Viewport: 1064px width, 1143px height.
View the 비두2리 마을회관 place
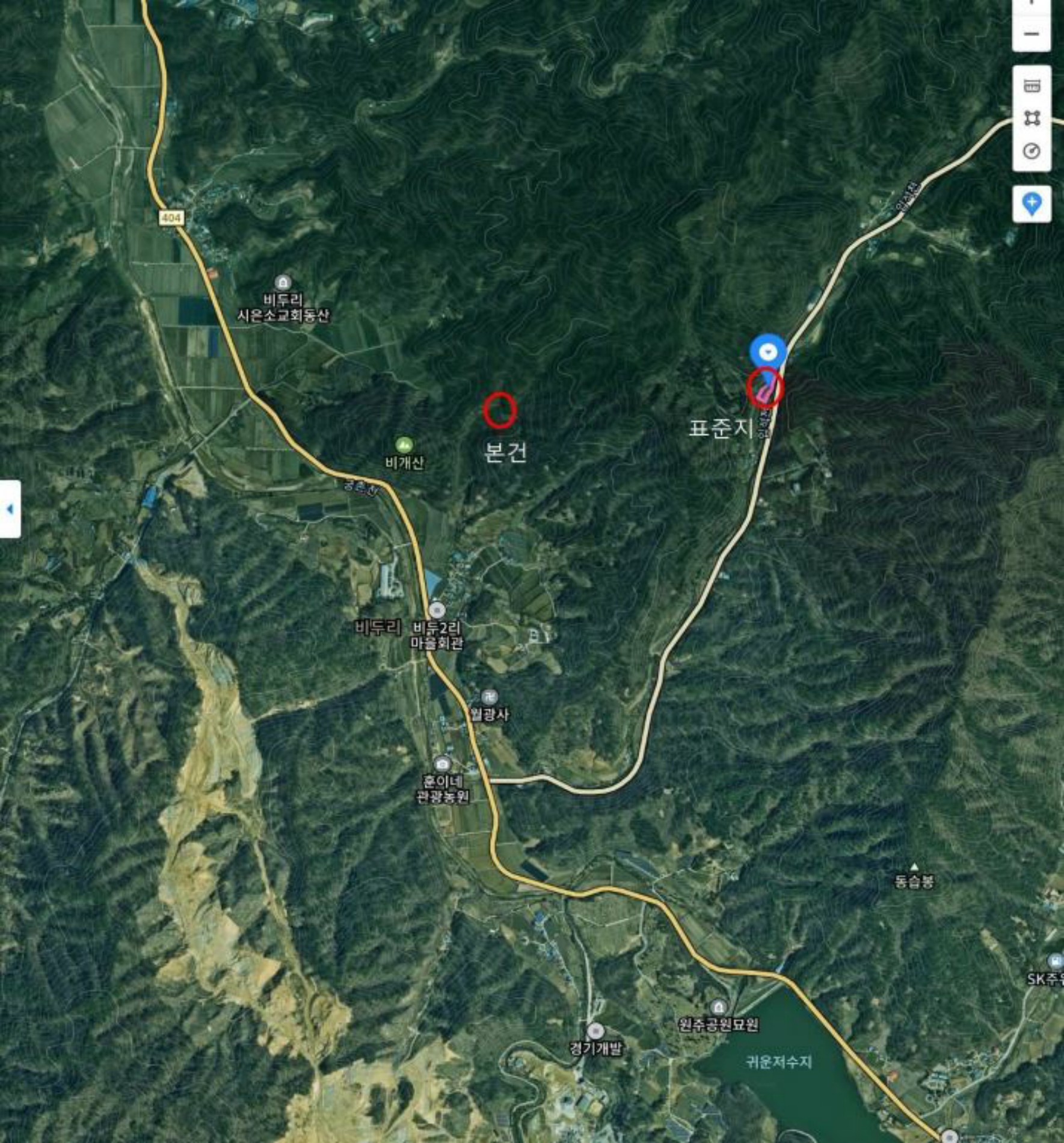(437, 611)
